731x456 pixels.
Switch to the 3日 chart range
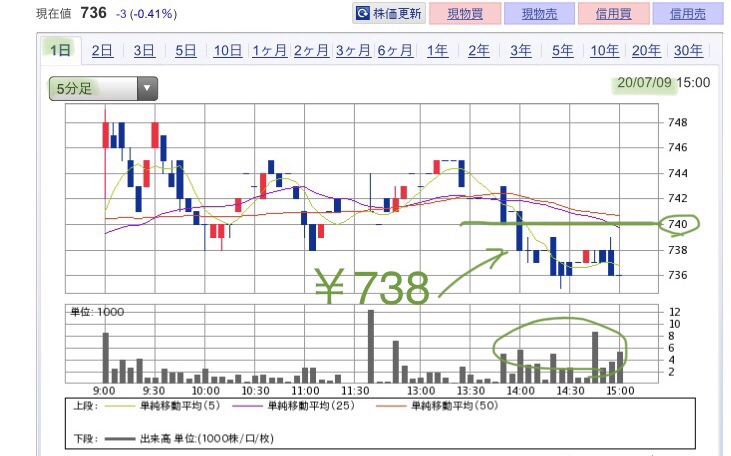point(144,50)
